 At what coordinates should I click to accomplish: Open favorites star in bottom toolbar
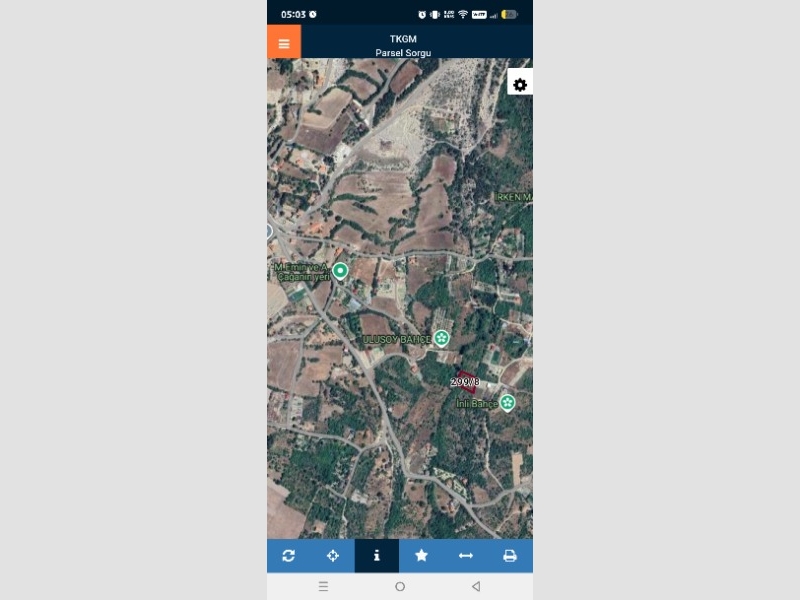421,556
